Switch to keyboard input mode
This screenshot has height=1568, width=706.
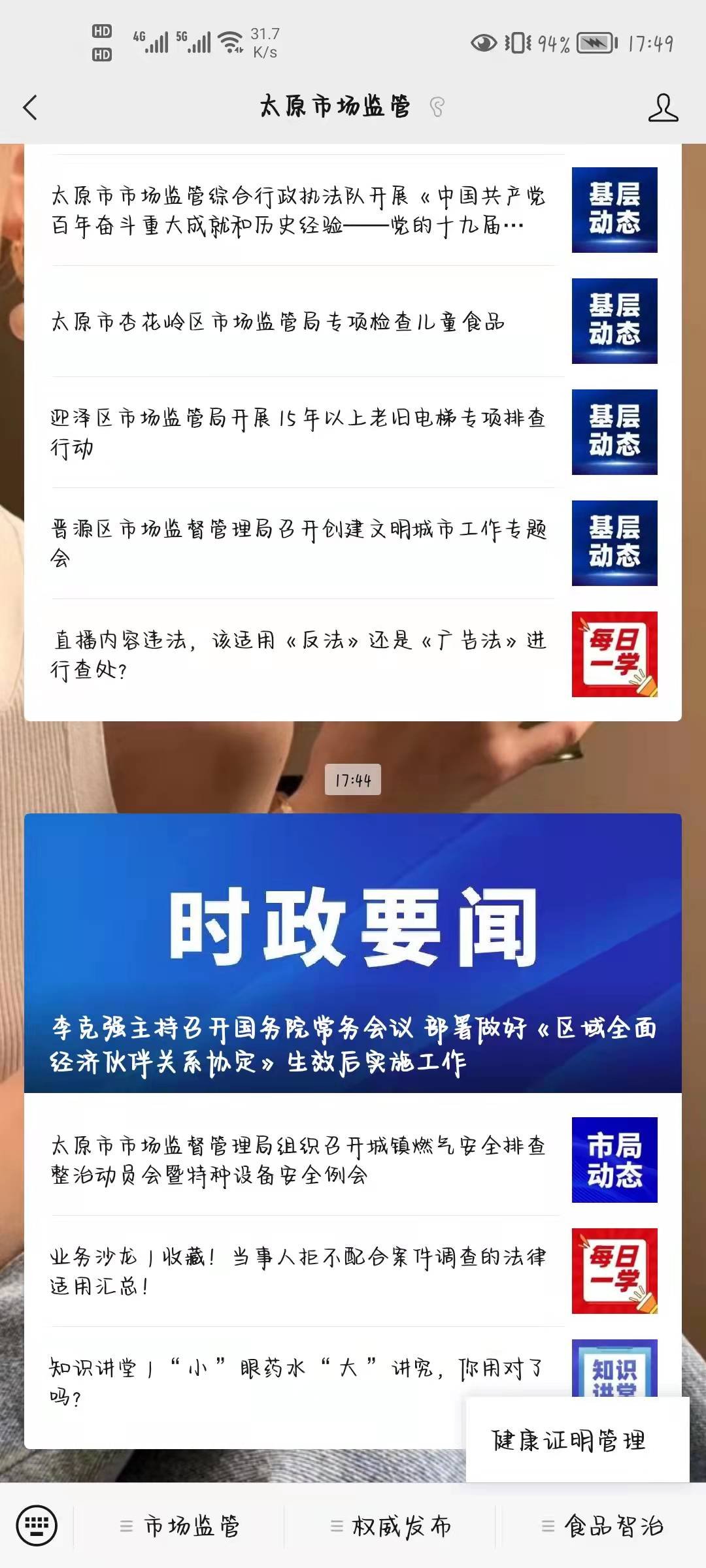(37, 1526)
